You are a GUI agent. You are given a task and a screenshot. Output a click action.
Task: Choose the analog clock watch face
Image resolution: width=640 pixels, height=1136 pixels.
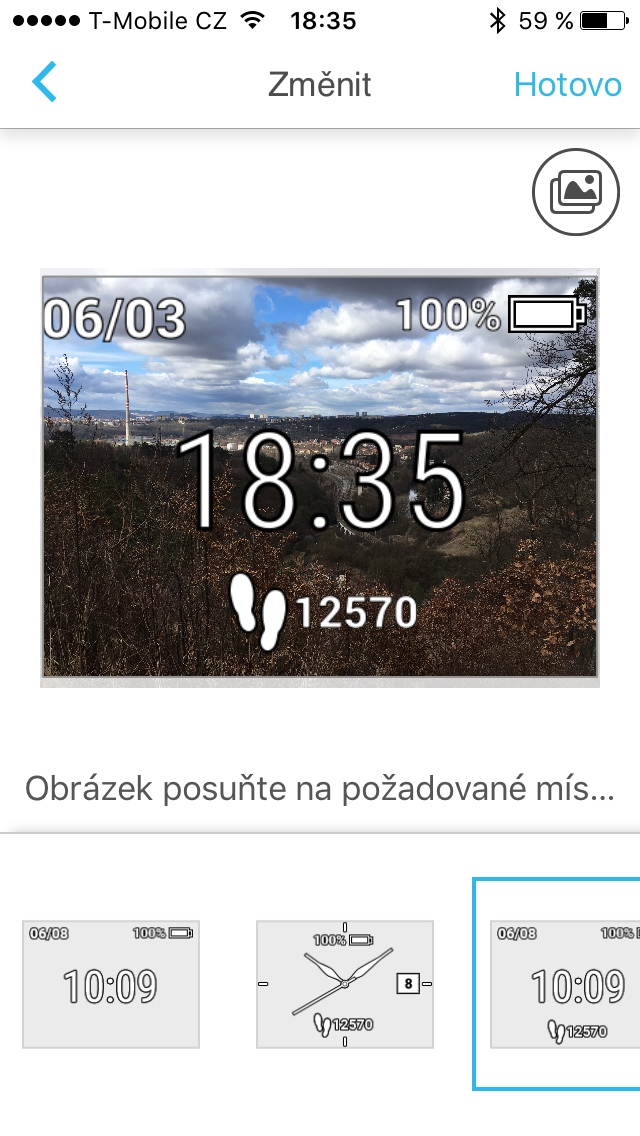tap(345, 984)
